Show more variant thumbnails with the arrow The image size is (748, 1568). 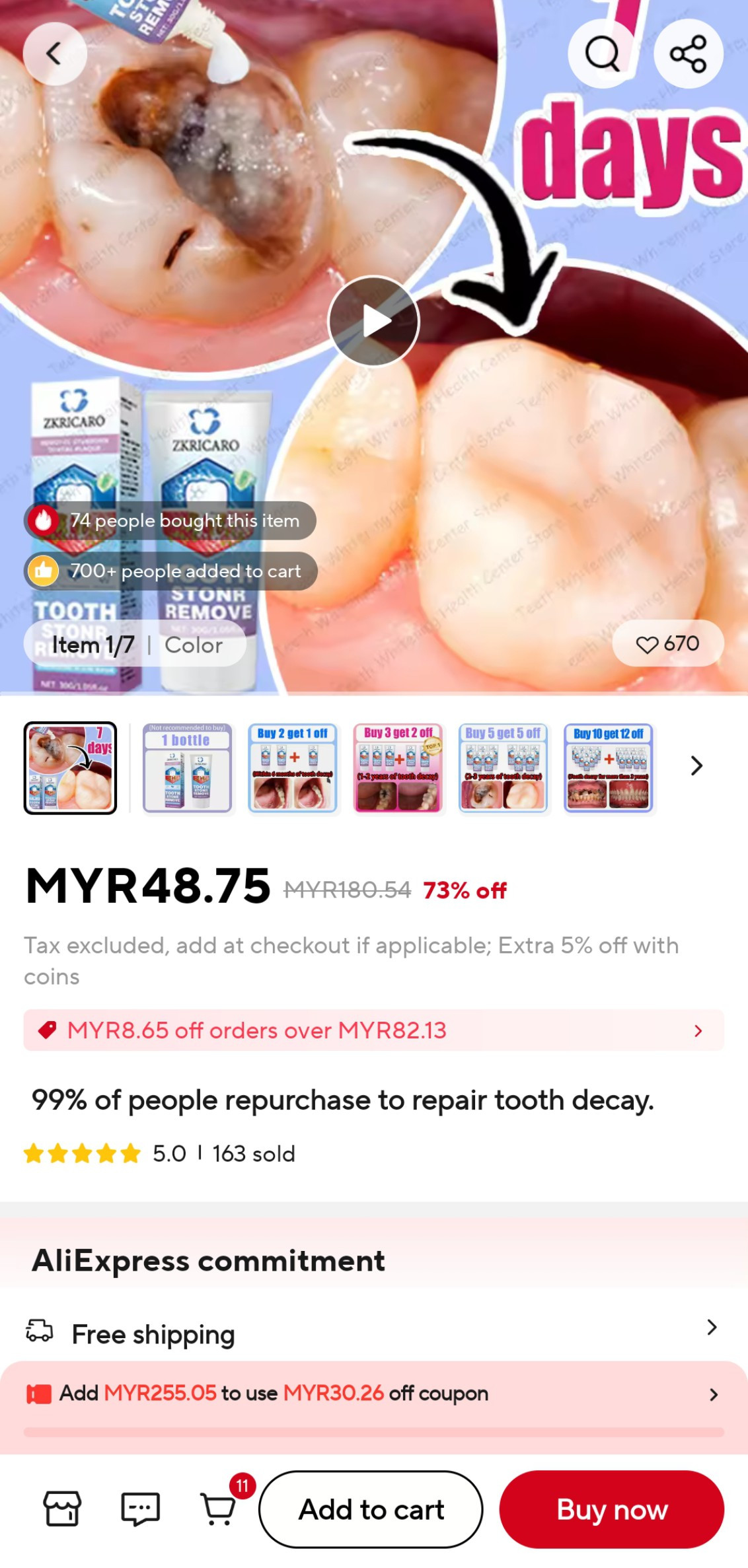(696, 766)
